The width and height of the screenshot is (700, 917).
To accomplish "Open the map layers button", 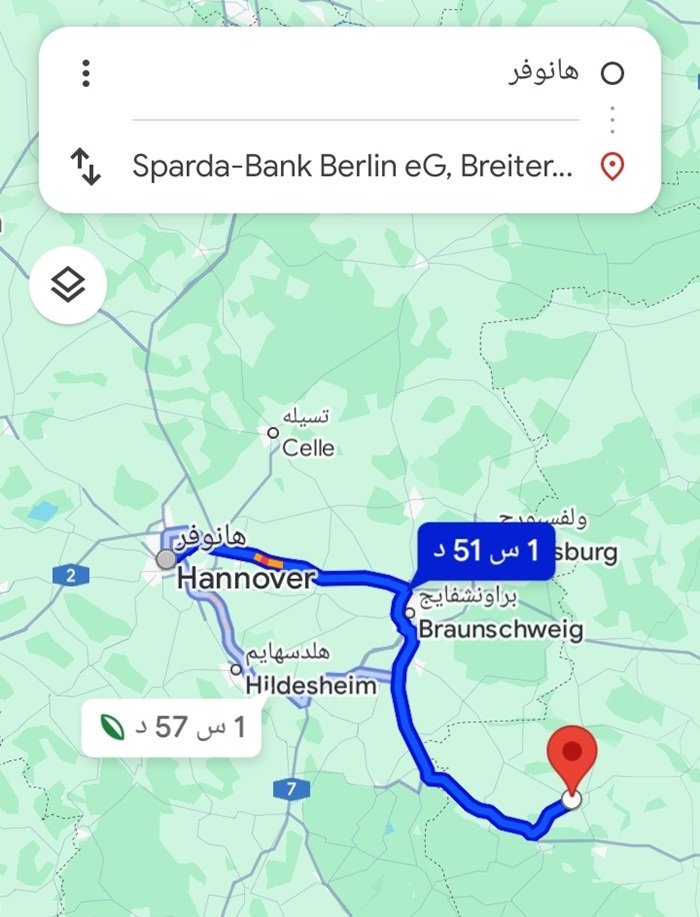I will tap(68, 287).
